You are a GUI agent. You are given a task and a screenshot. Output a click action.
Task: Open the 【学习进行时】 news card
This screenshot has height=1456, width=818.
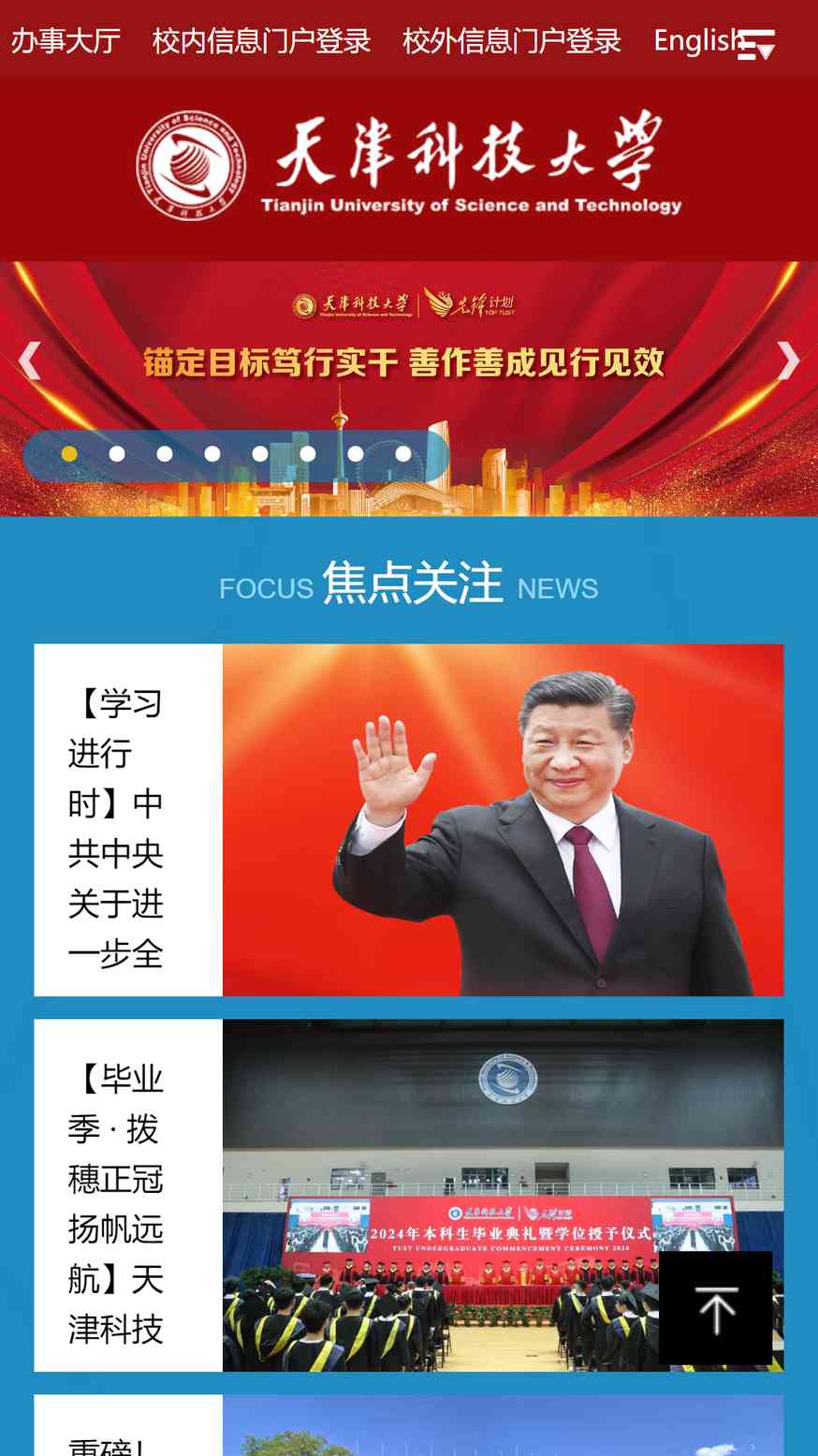pyautogui.click(x=409, y=820)
